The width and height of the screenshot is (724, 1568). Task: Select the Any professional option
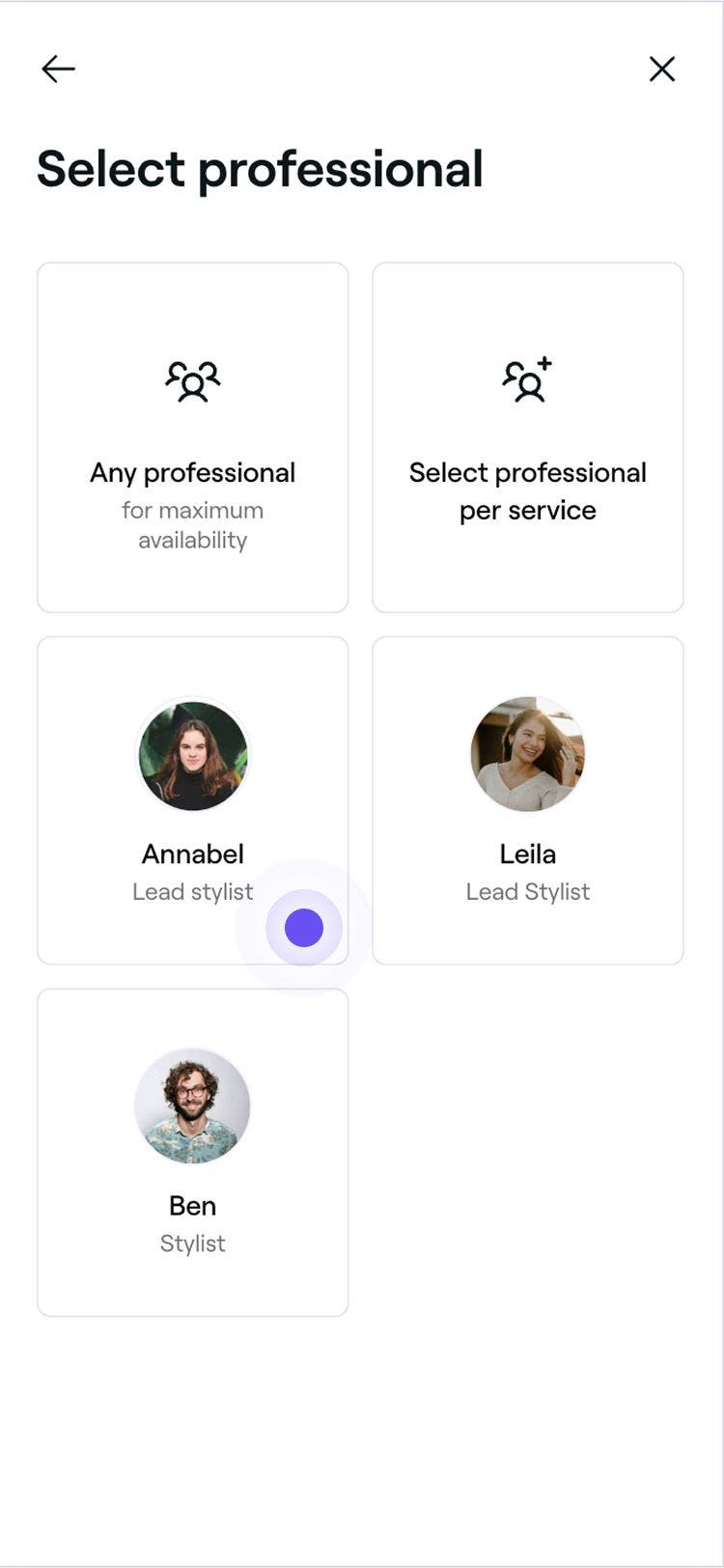(192, 435)
